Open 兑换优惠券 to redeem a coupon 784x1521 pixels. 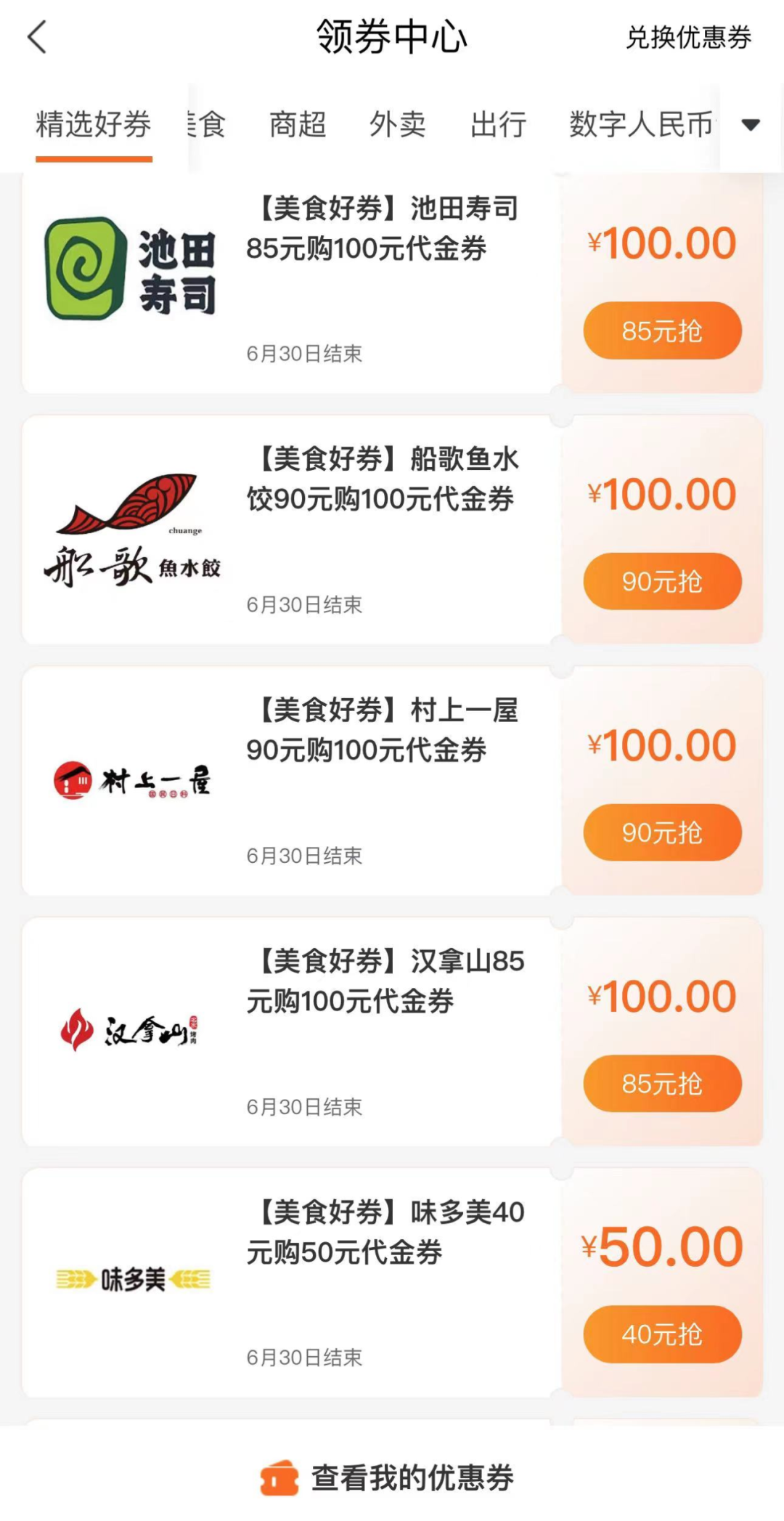(x=688, y=38)
